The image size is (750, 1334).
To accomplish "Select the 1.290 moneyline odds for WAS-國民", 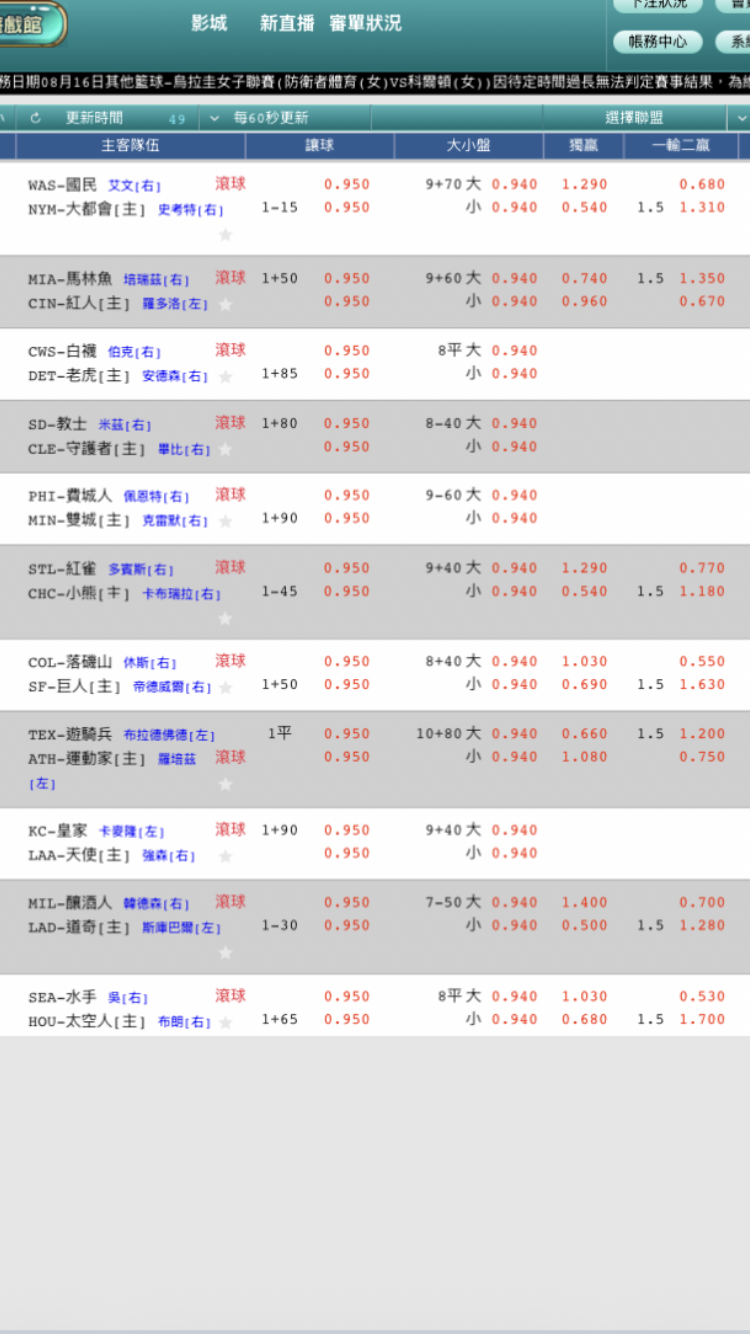I will click(584, 184).
